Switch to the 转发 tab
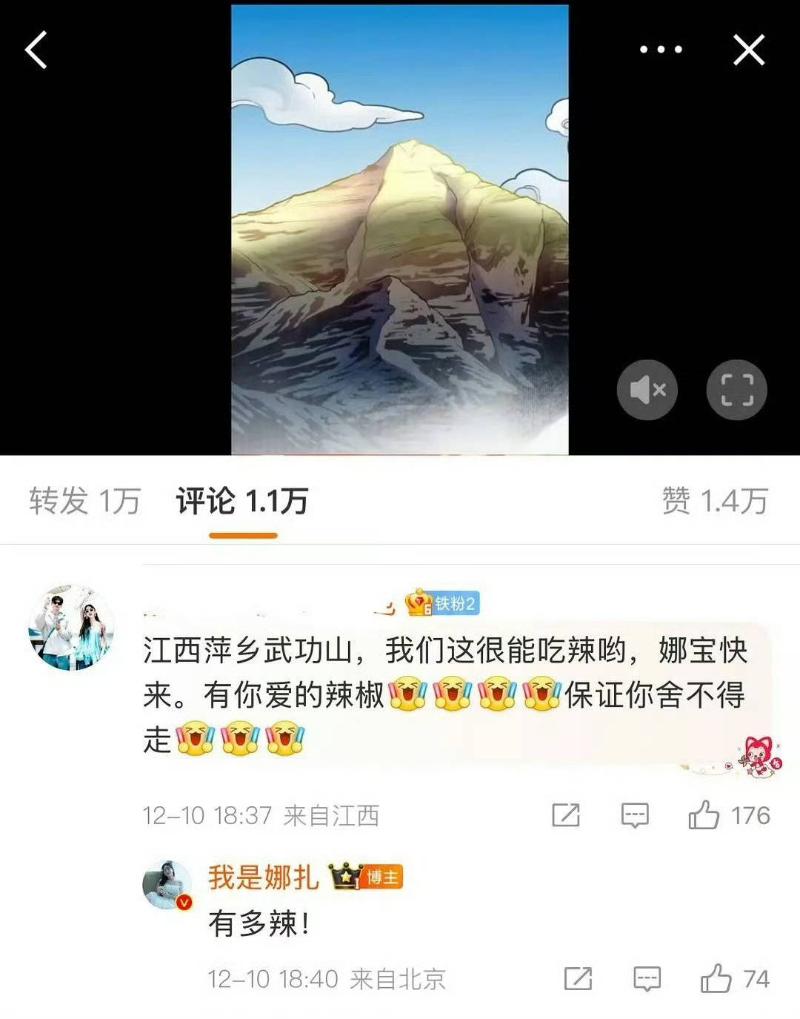The height and width of the screenshot is (1019, 800). tap(84, 501)
